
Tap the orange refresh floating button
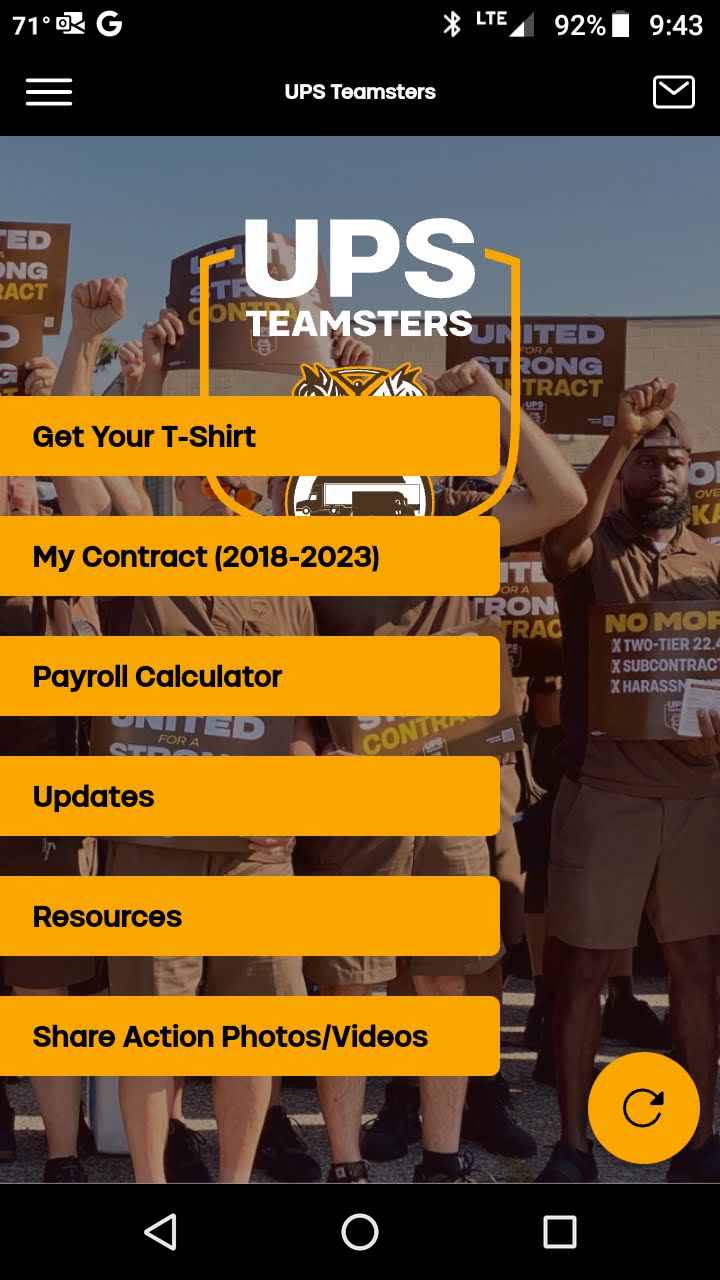click(643, 1108)
